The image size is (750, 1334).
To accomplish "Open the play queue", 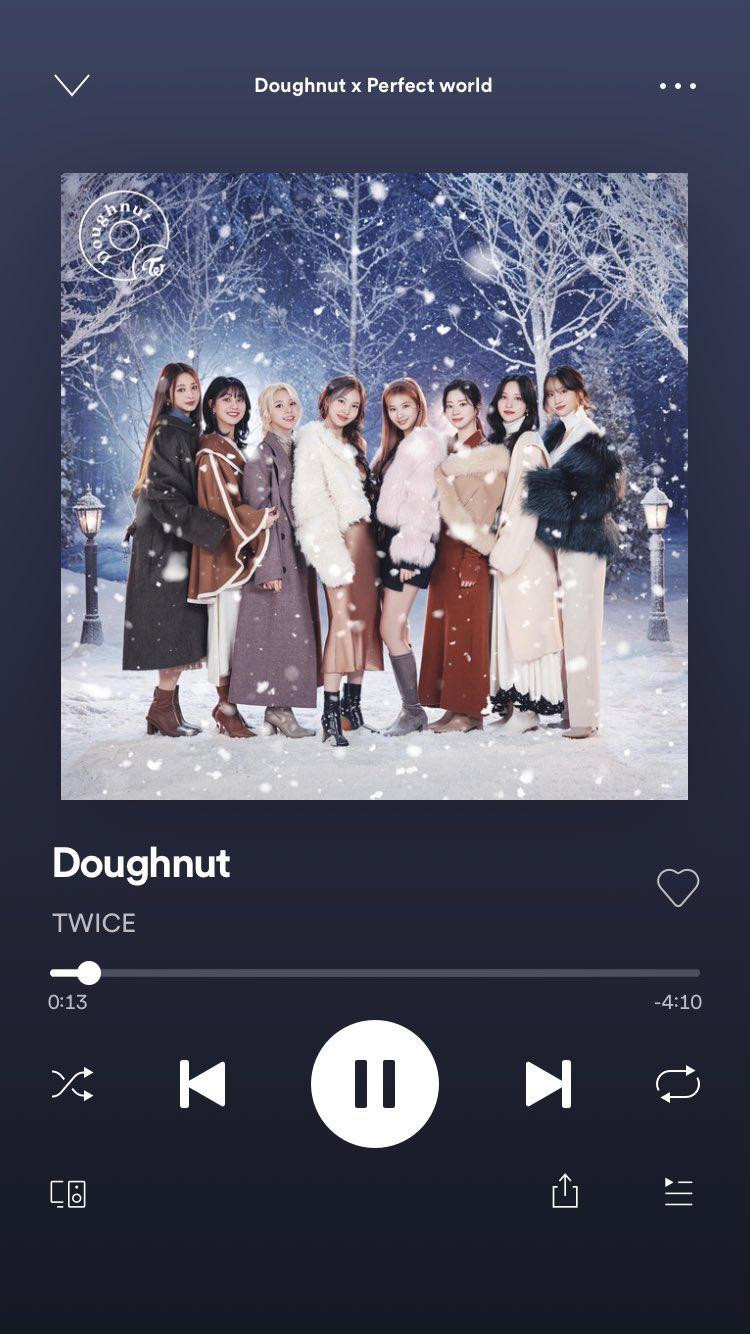I will [x=679, y=1191].
